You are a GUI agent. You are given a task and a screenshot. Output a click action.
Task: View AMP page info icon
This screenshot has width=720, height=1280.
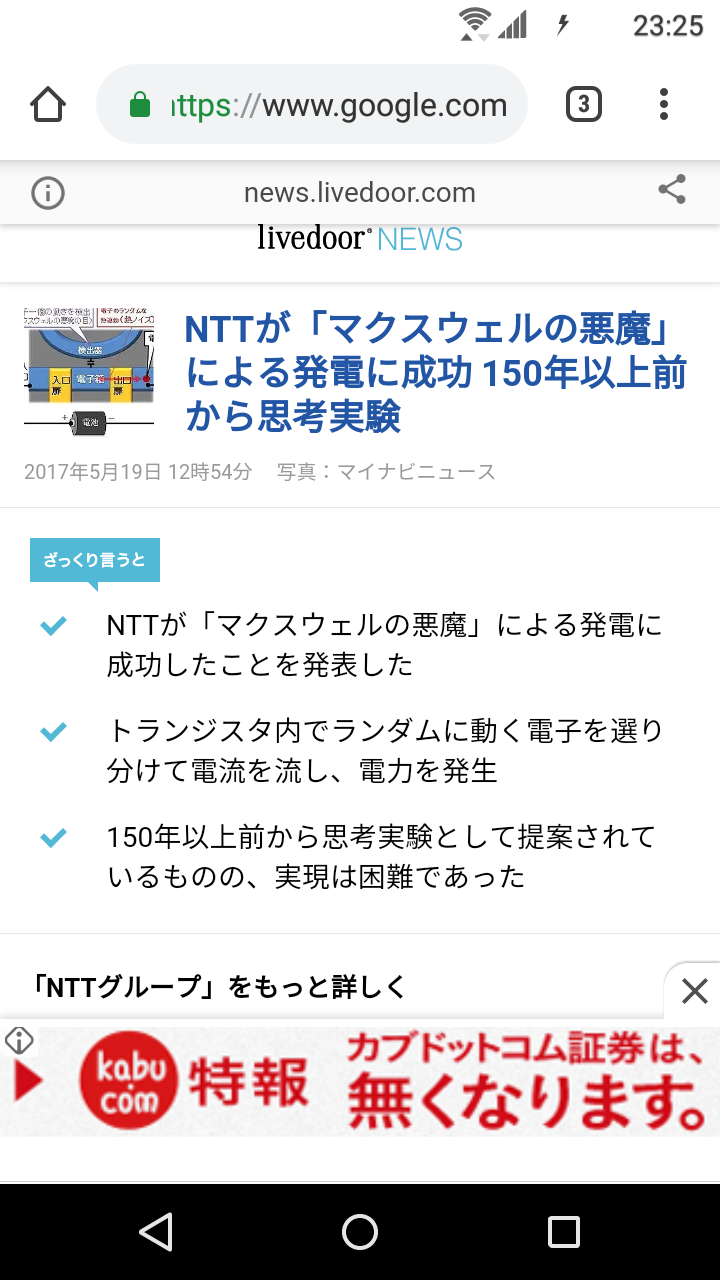click(48, 192)
